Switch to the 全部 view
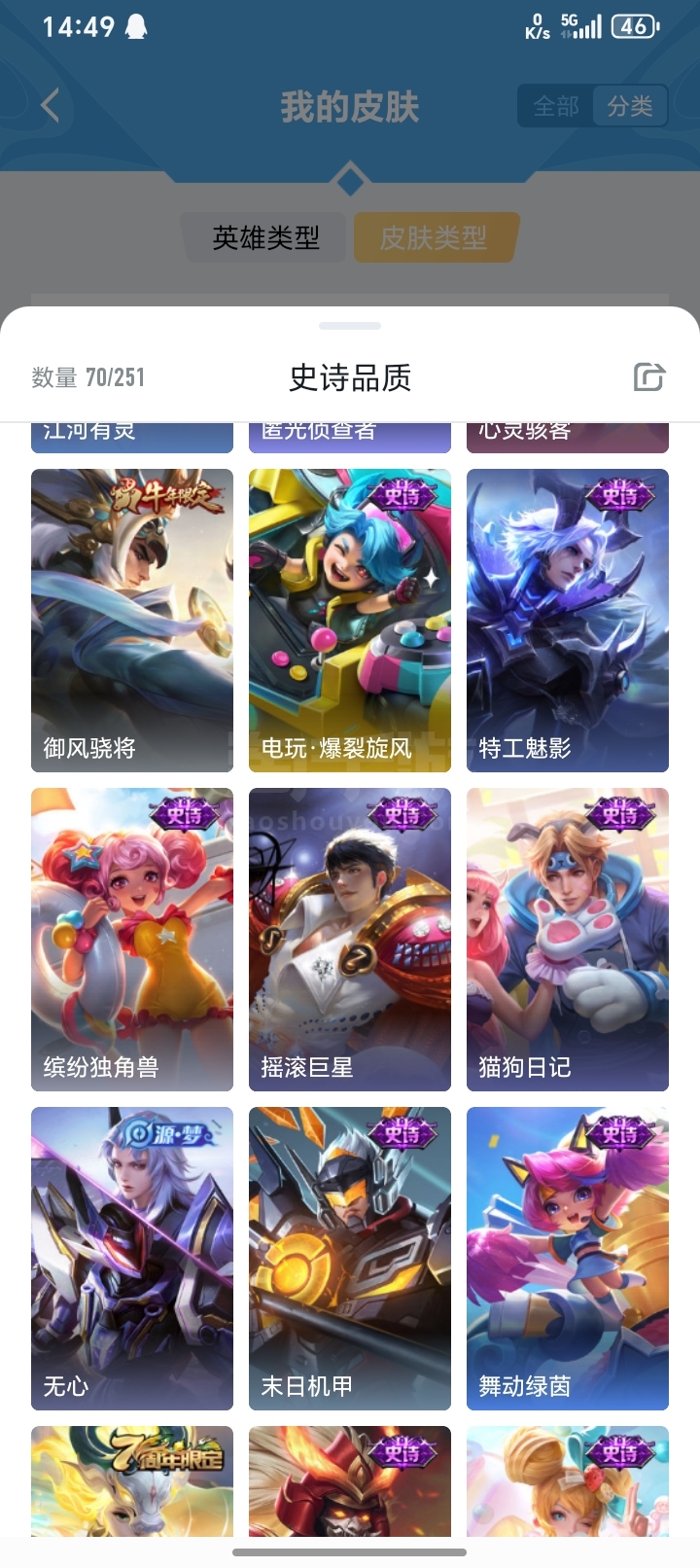 pos(556,106)
